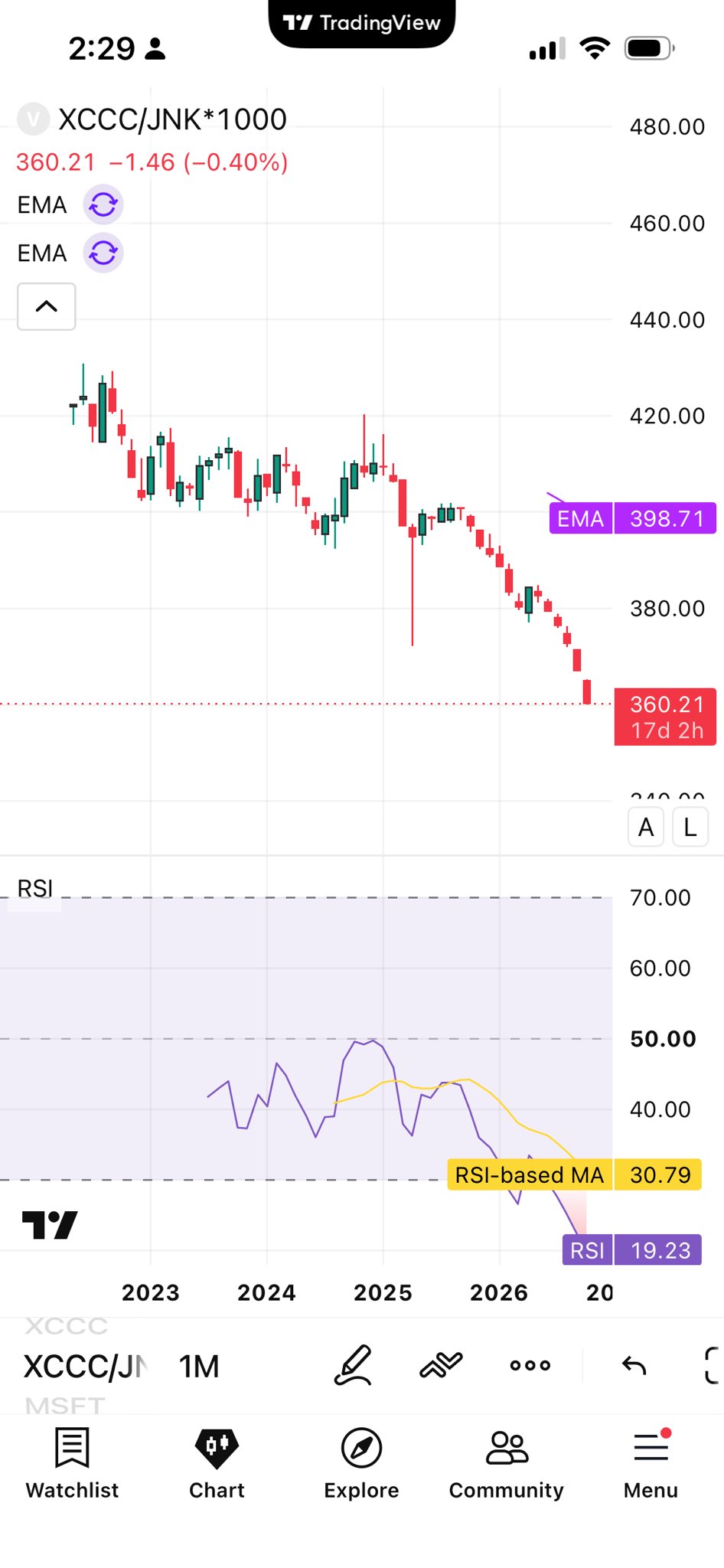724x1568 pixels.
Task: Toggle log scale with the L button
Action: 690,828
